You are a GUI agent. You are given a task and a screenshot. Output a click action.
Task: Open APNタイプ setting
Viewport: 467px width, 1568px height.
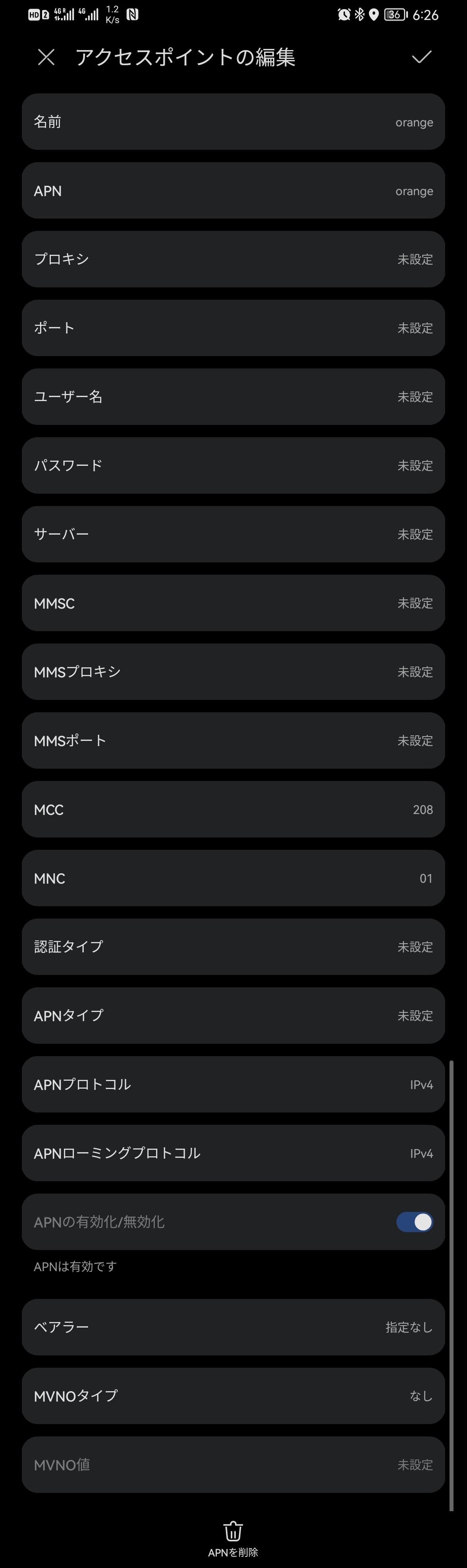click(x=234, y=1016)
